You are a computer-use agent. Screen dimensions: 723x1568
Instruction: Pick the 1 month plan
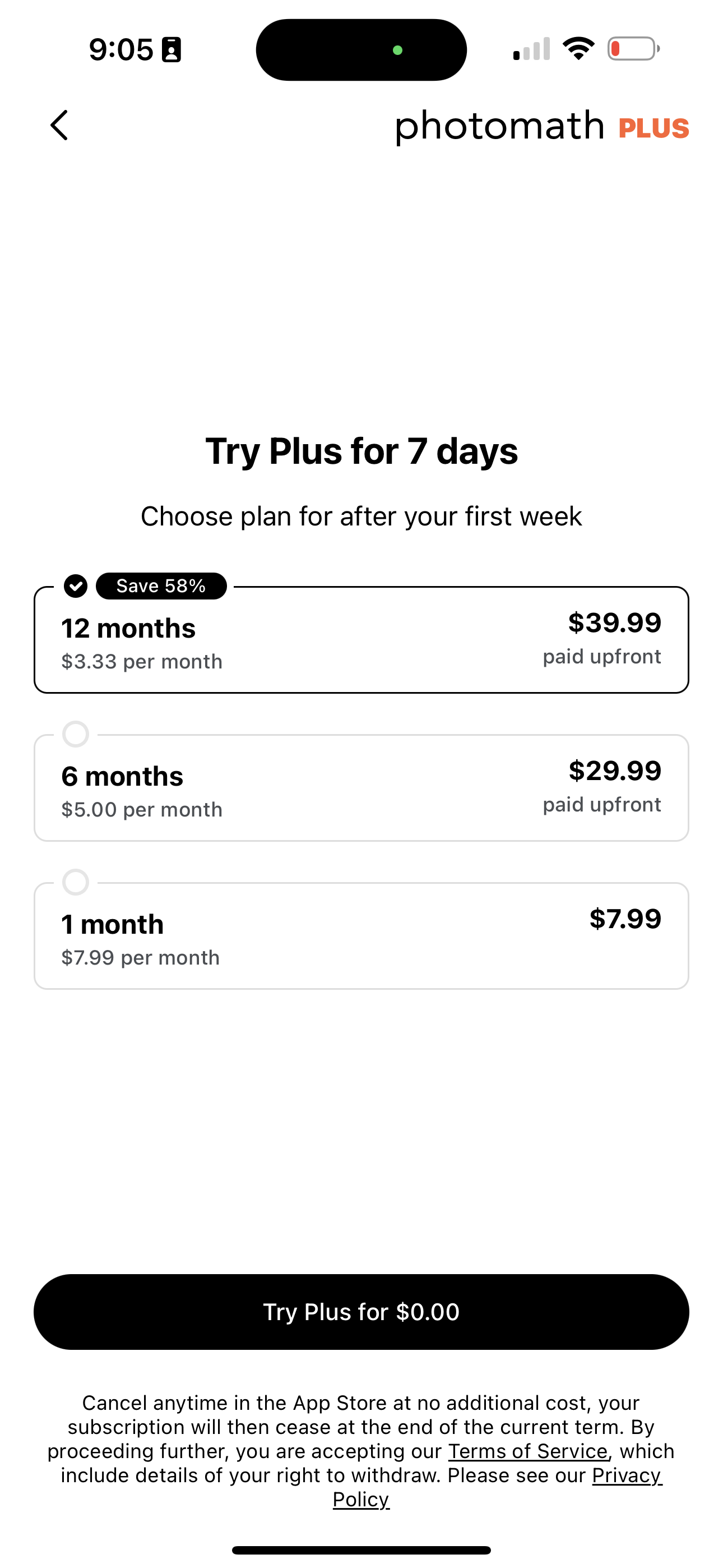tap(361, 936)
